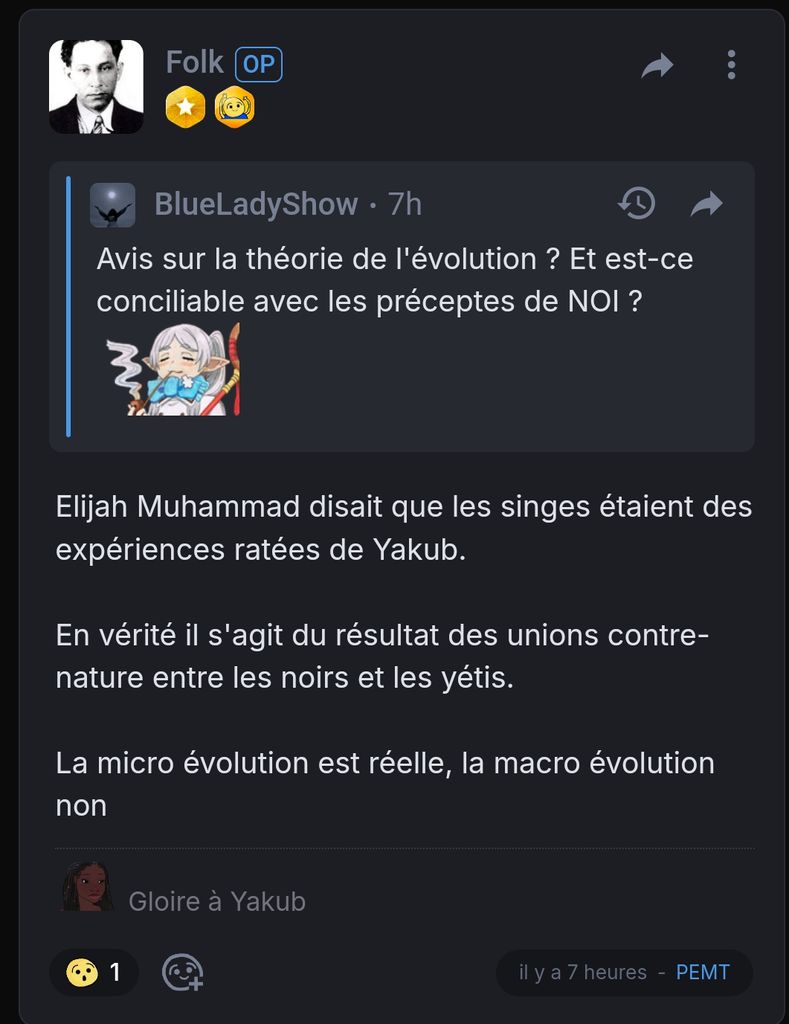Open Folk's profile avatar
The width and height of the screenshot is (789, 1024).
(x=96, y=87)
